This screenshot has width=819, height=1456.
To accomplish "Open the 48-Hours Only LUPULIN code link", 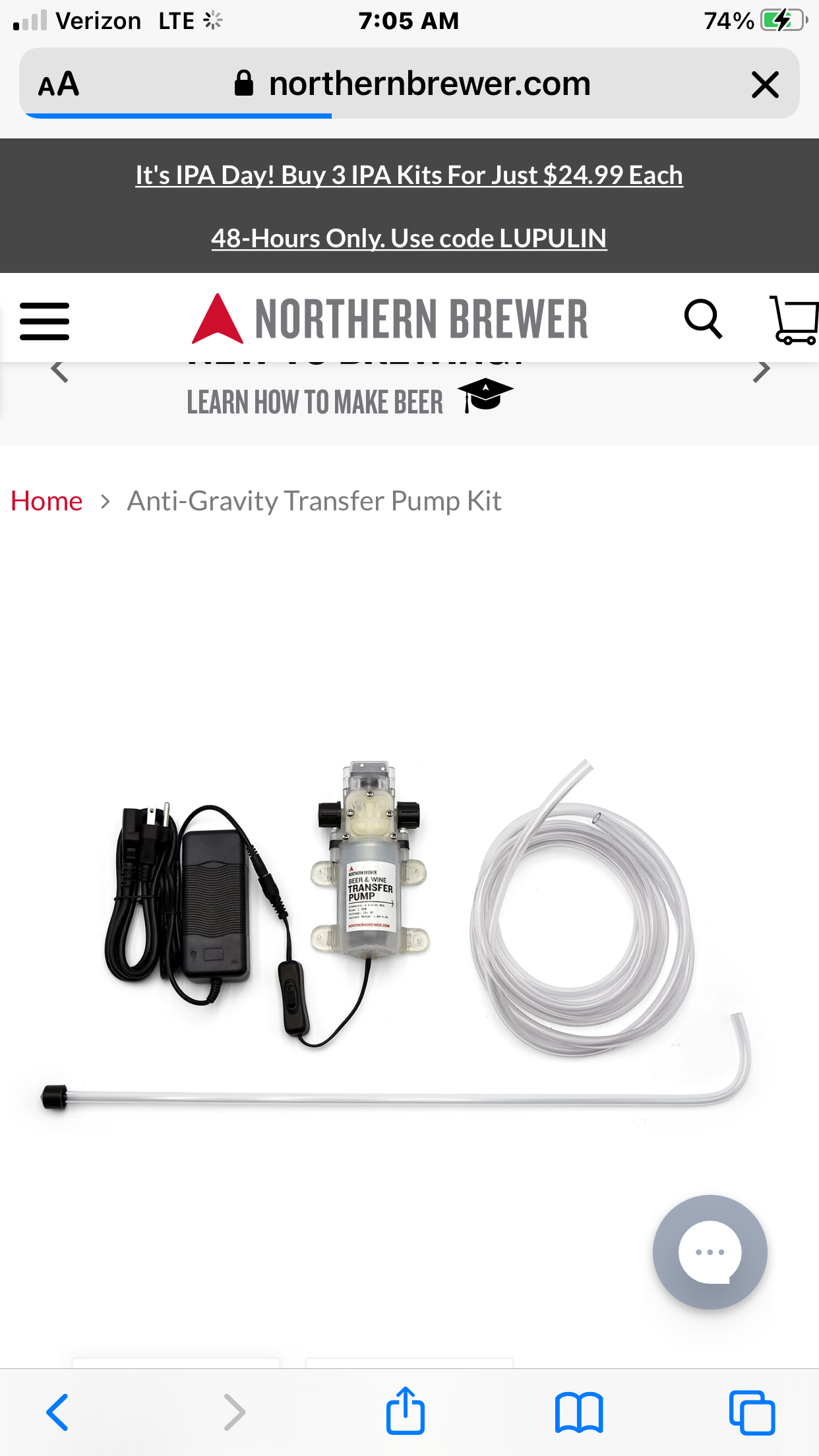I will (x=409, y=238).
